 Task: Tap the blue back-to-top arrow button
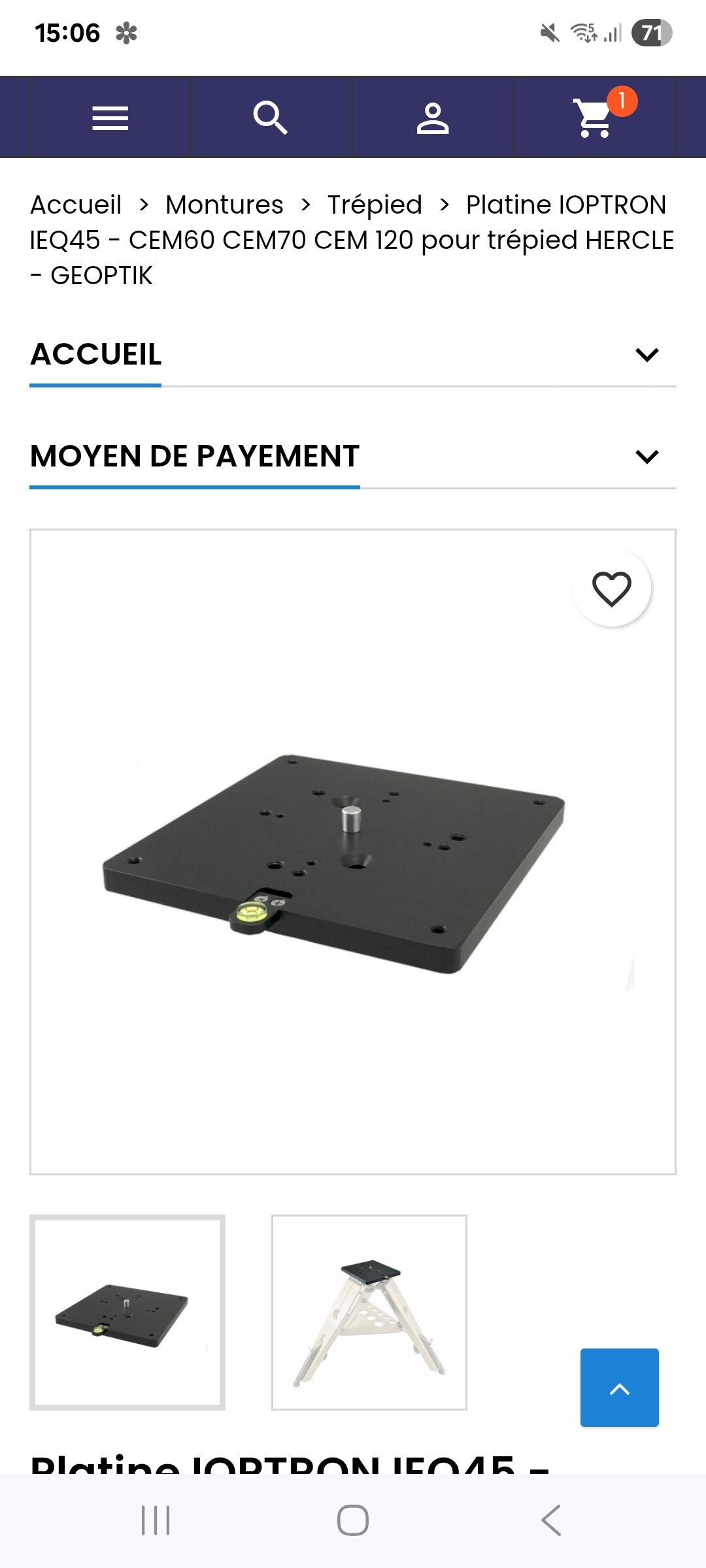click(619, 1387)
